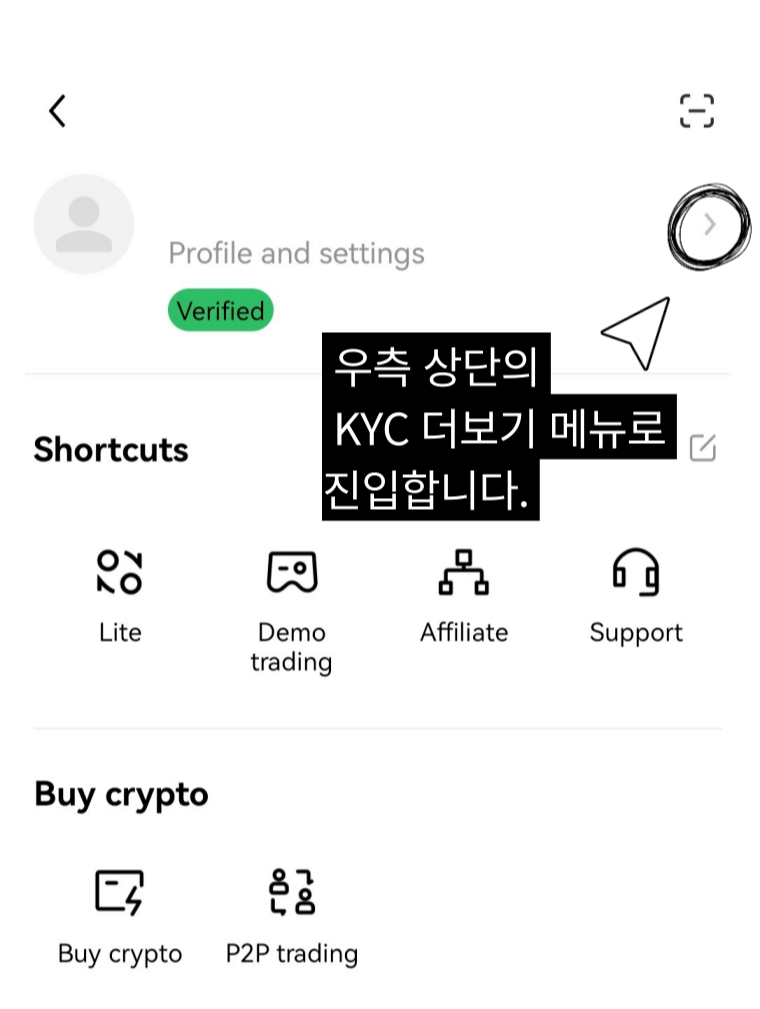Select the Lite mode shortcut icon

(x=120, y=572)
